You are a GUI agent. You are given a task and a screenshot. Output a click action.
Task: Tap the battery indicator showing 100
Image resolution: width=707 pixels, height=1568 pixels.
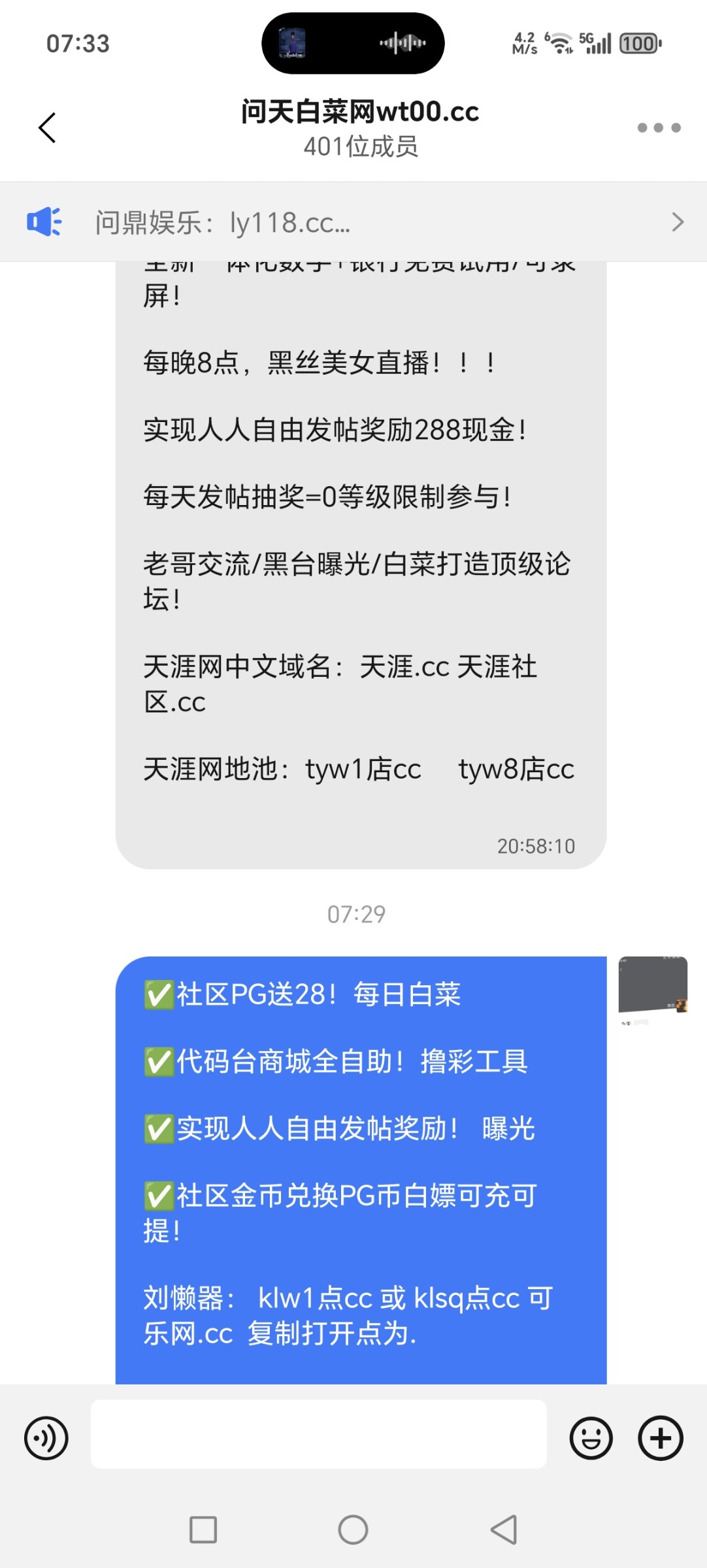(639, 43)
